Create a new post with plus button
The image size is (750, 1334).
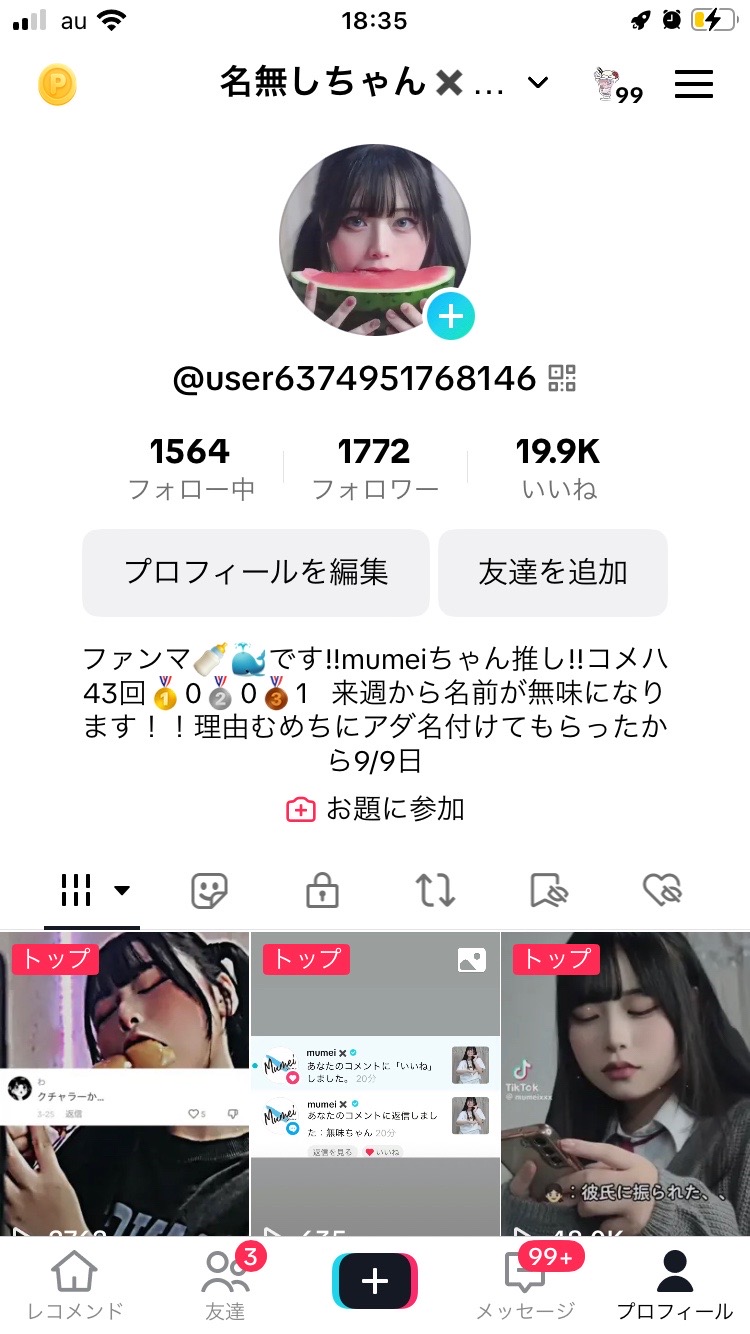pyautogui.click(x=375, y=1281)
